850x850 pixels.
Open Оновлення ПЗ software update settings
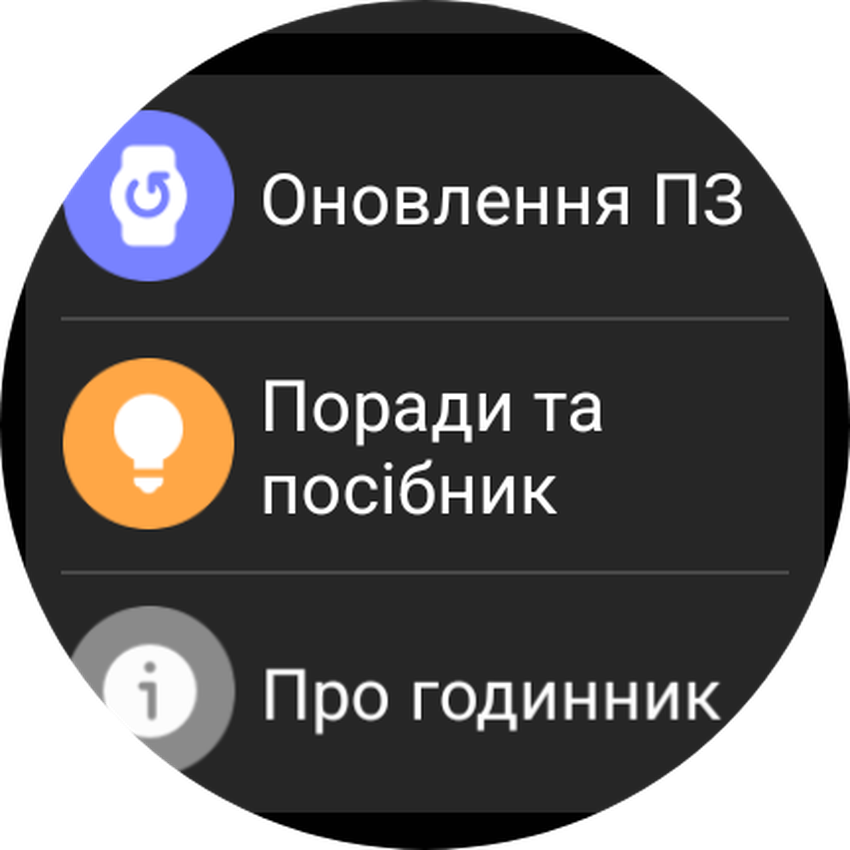click(x=425, y=199)
